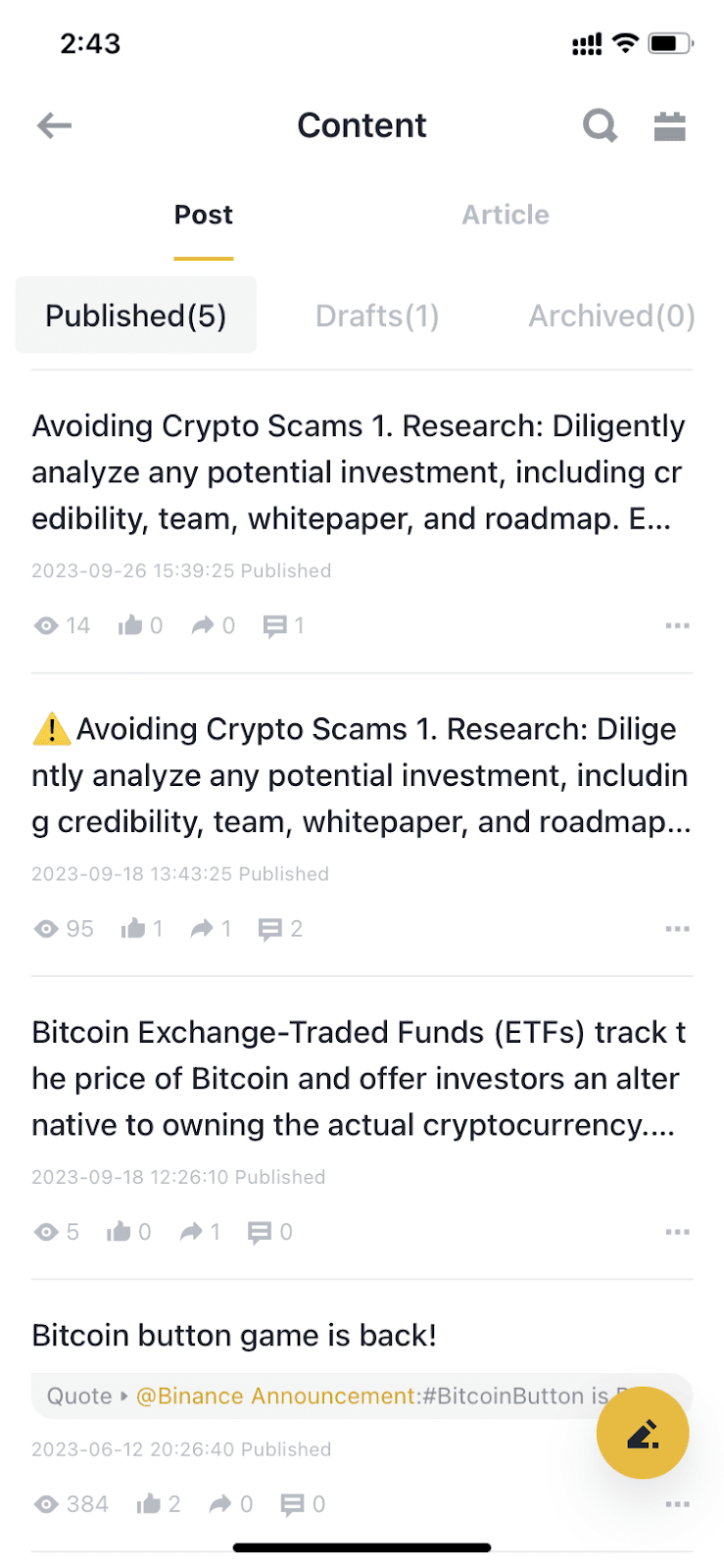Open the warning-emoji Avoiding Crypto Scams post
The height and width of the screenshot is (1568, 724).
click(361, 775)
